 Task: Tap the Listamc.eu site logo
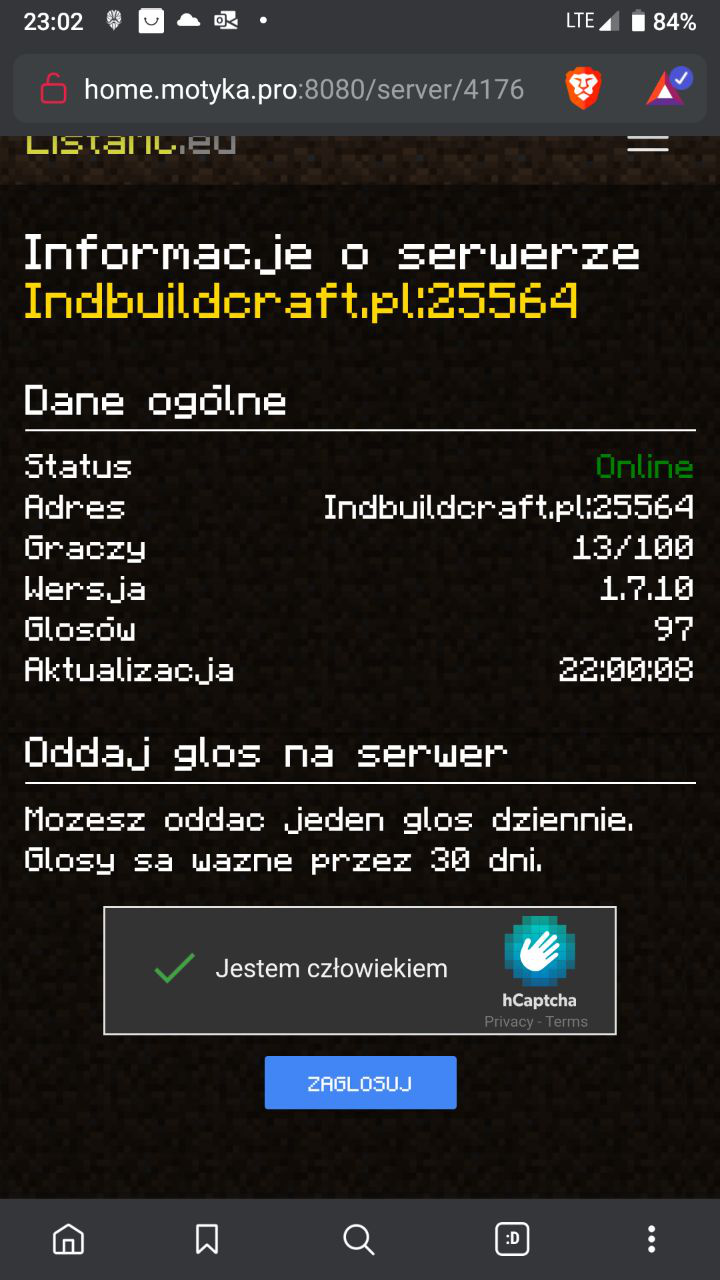131,145
